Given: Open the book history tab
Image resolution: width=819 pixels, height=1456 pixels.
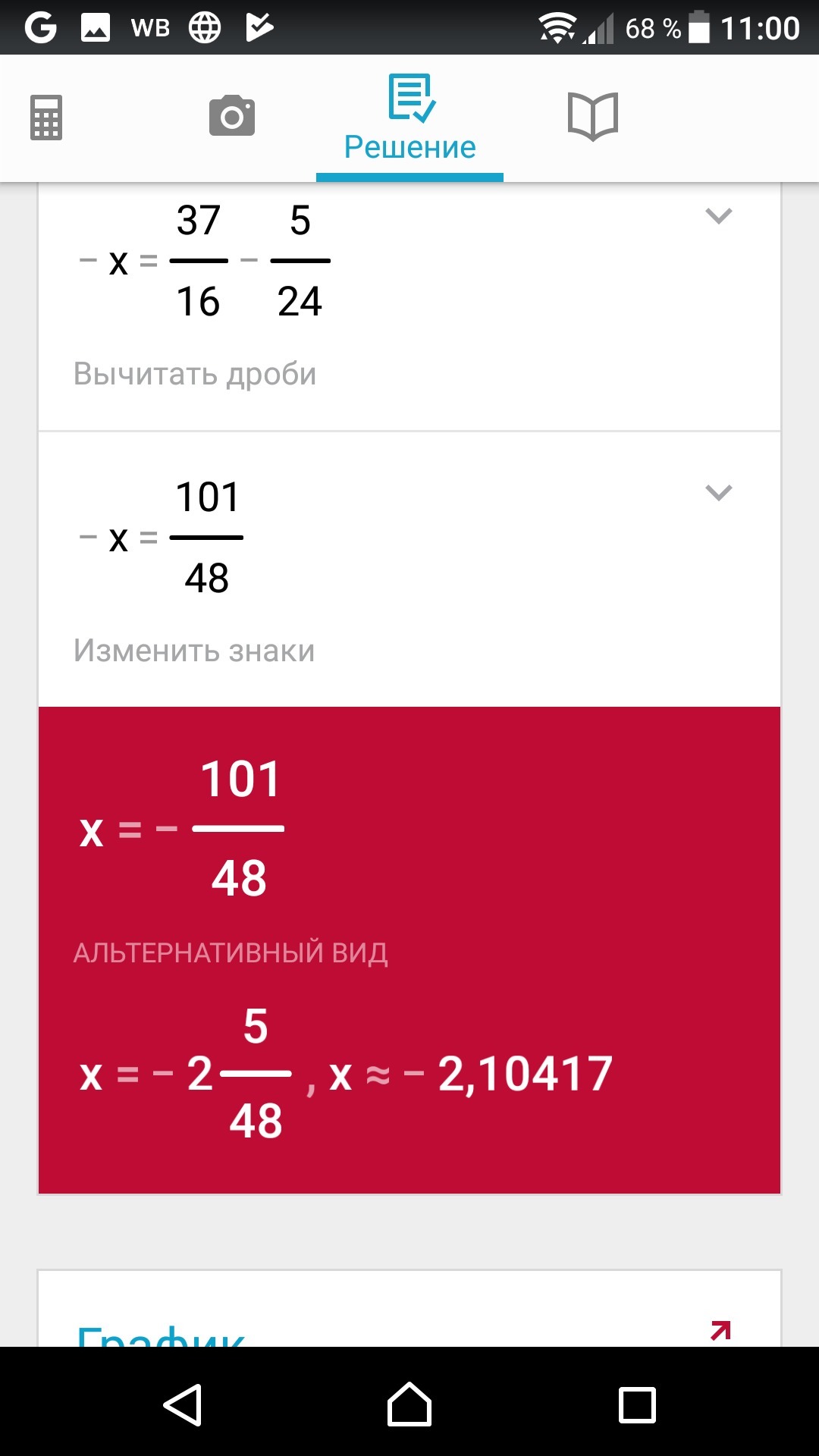Looking at the screenshot, I should pyautogui.click(x=593, y=117).
